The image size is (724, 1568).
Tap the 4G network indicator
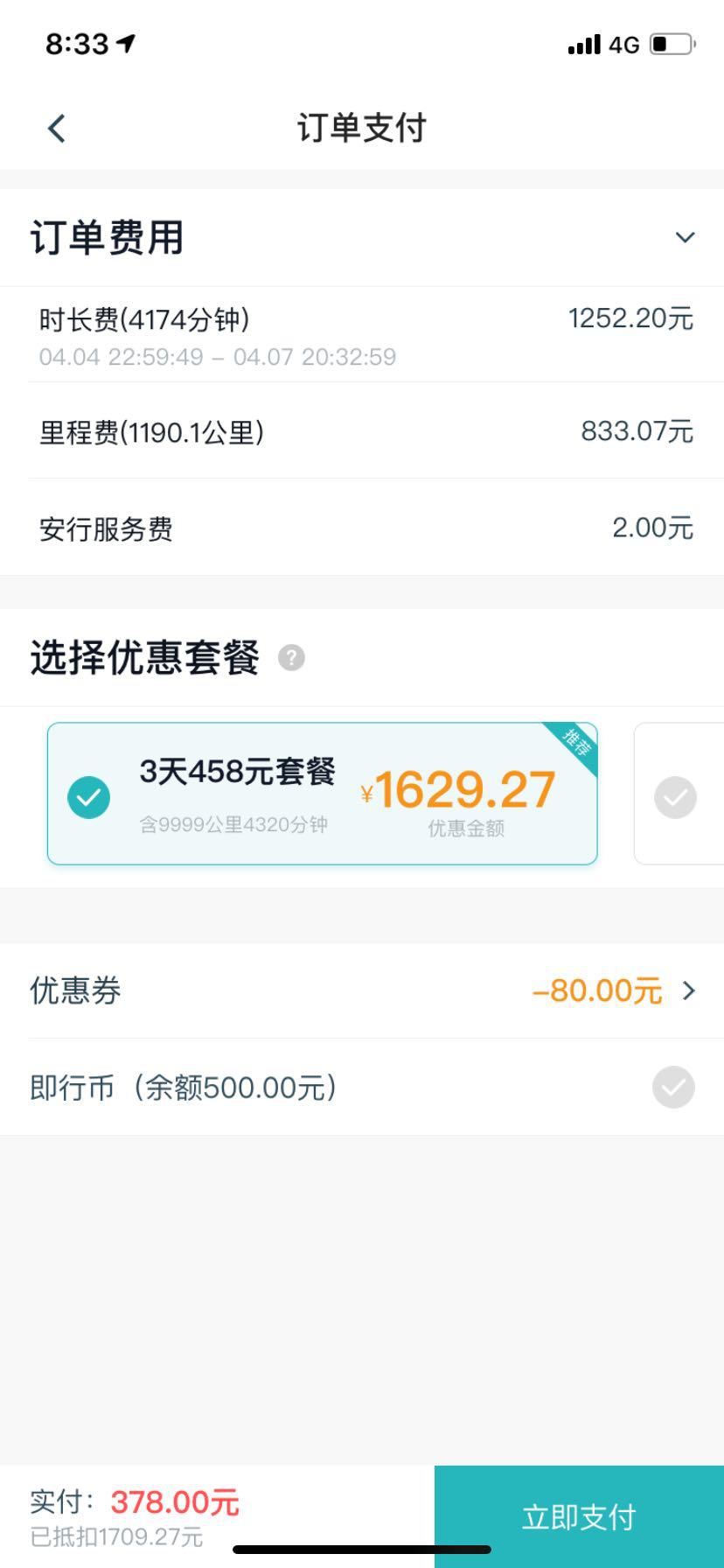626,43
